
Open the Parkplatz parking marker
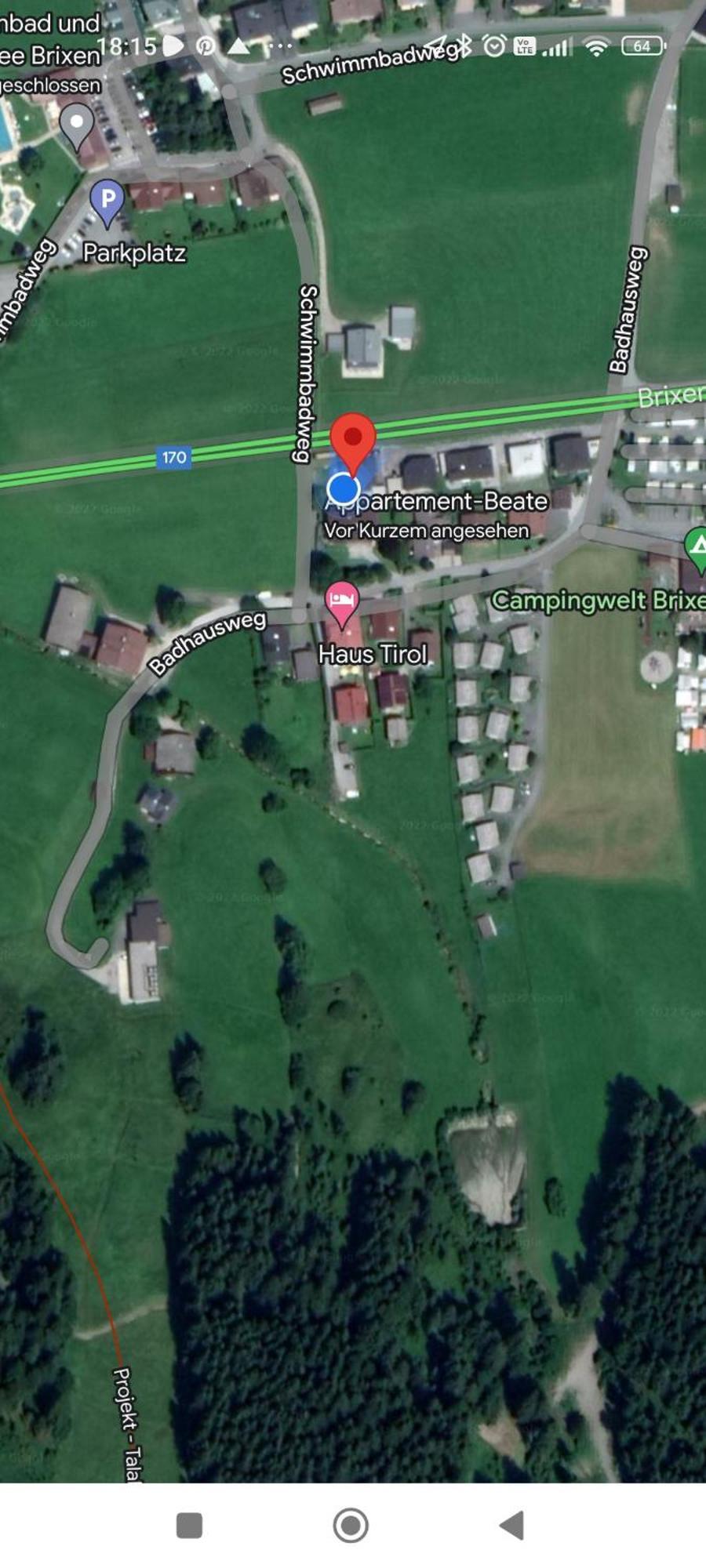[107, 200]
